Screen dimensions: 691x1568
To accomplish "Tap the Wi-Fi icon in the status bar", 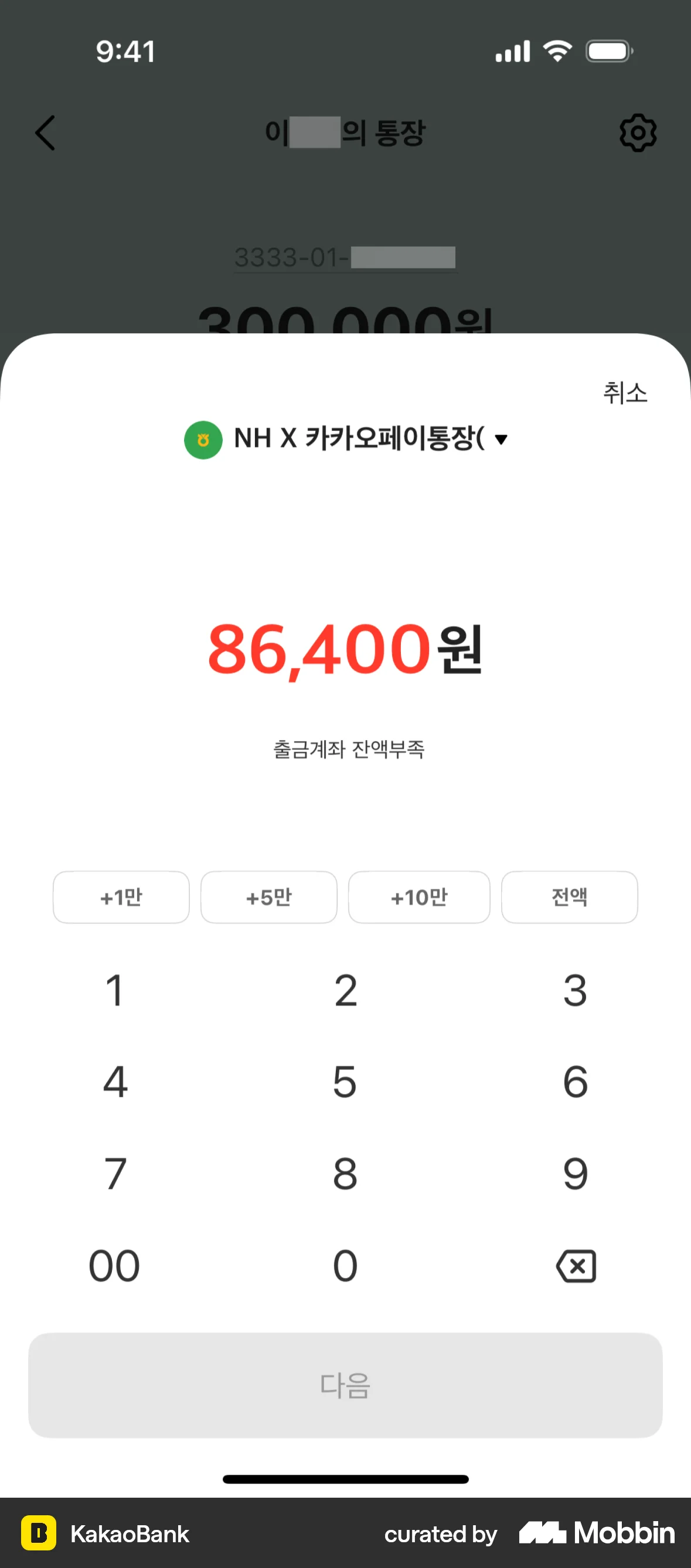I will (x=558, y=50).
